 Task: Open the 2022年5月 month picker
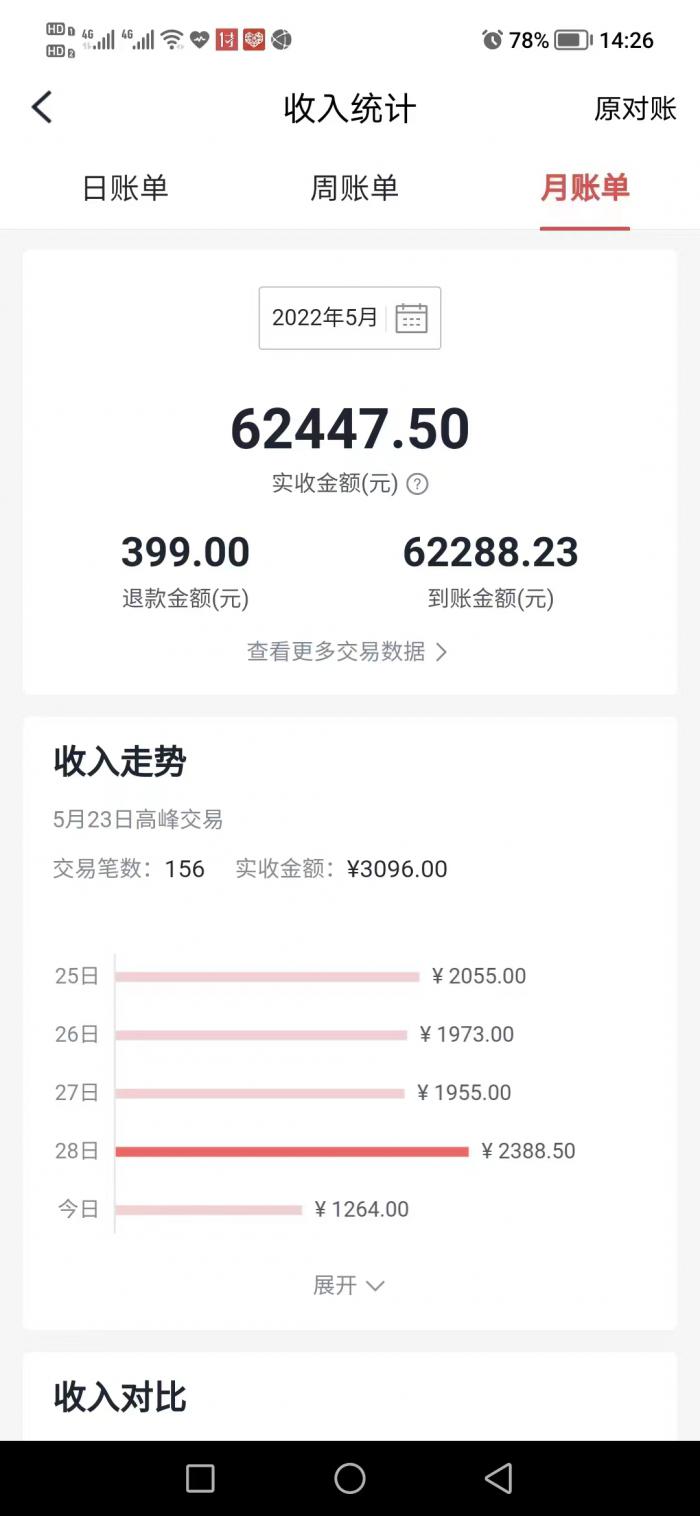349,318
